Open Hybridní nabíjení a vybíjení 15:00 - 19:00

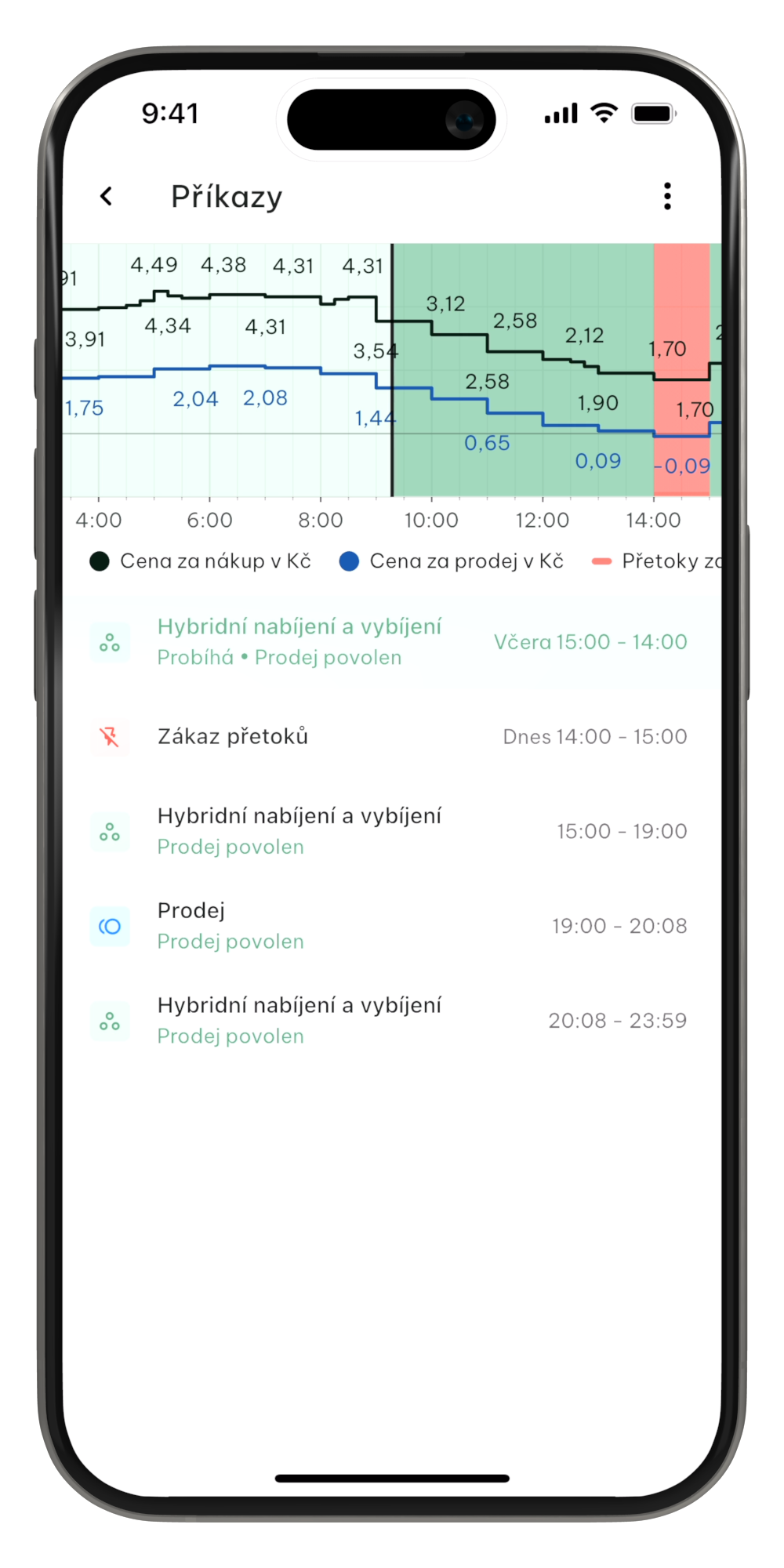pyautogui.click(x=390, y=831)
